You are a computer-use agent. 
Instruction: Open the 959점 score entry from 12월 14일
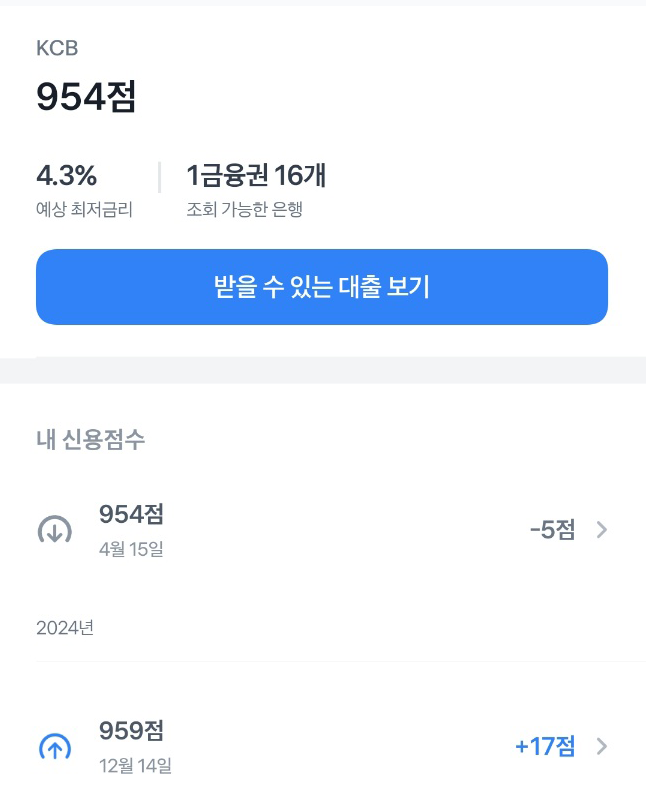[321, 747]
